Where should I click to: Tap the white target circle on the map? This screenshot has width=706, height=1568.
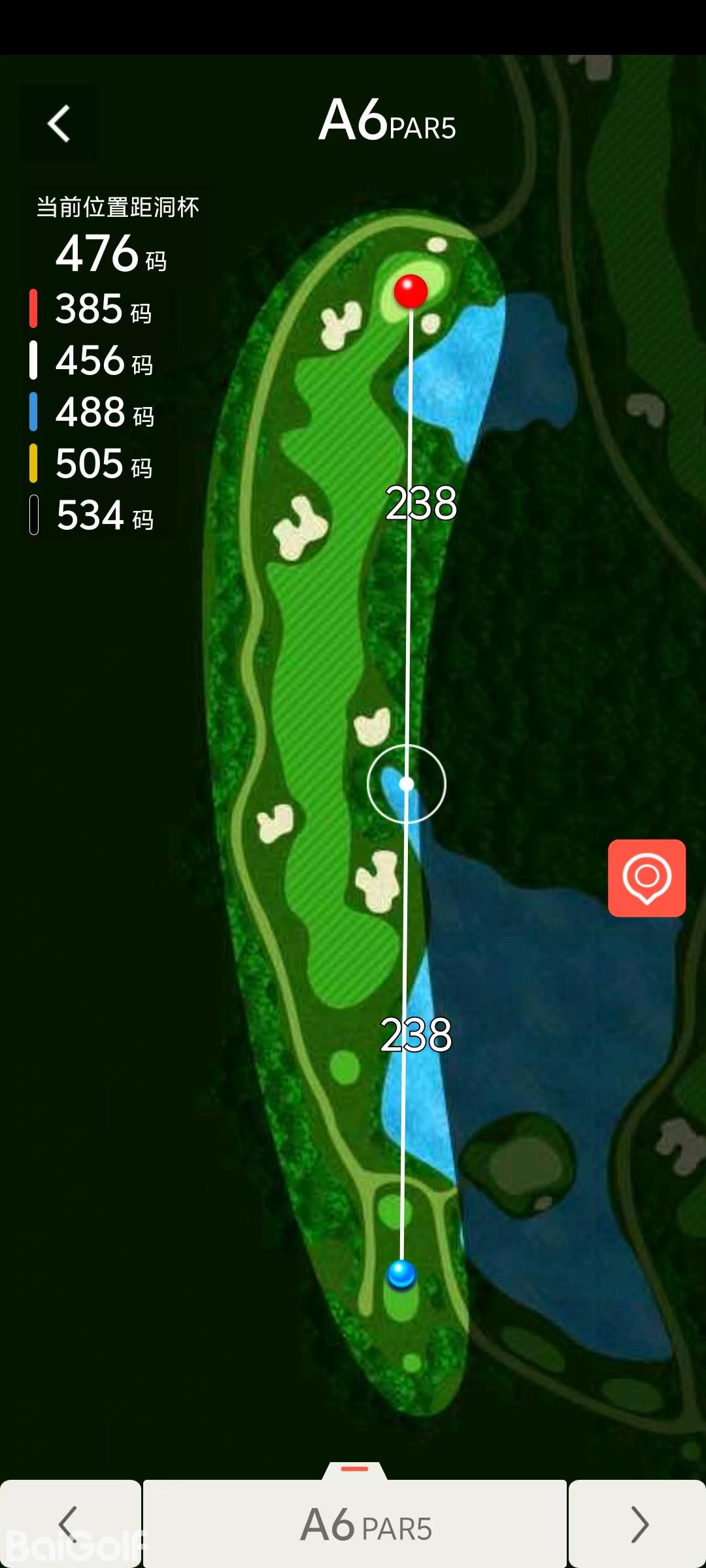click(407, 783)
